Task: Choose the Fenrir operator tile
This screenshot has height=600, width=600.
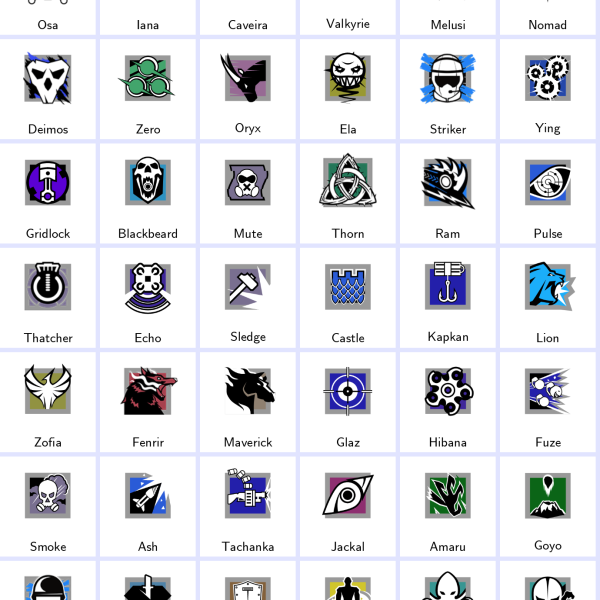Action: pos(148,400)
